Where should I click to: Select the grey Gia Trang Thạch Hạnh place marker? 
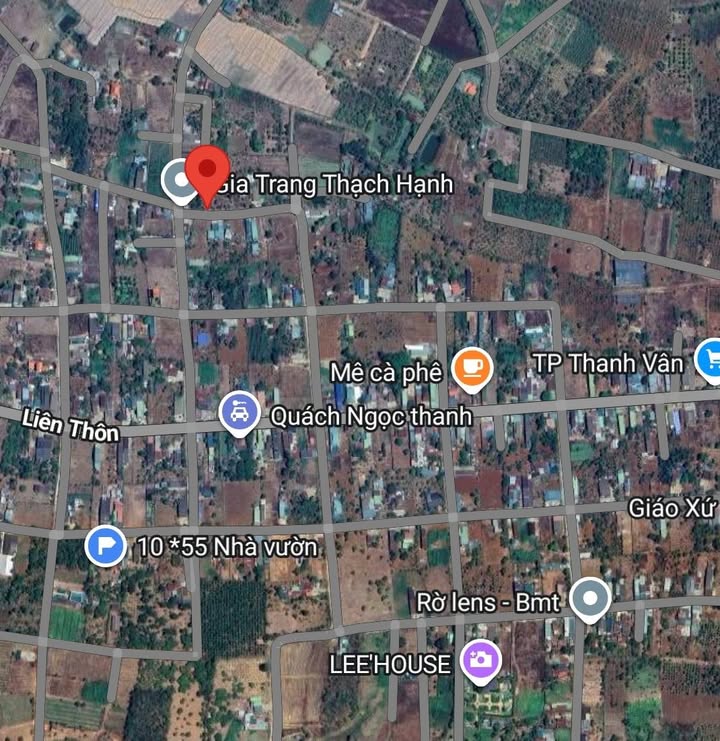pos(178,181)
